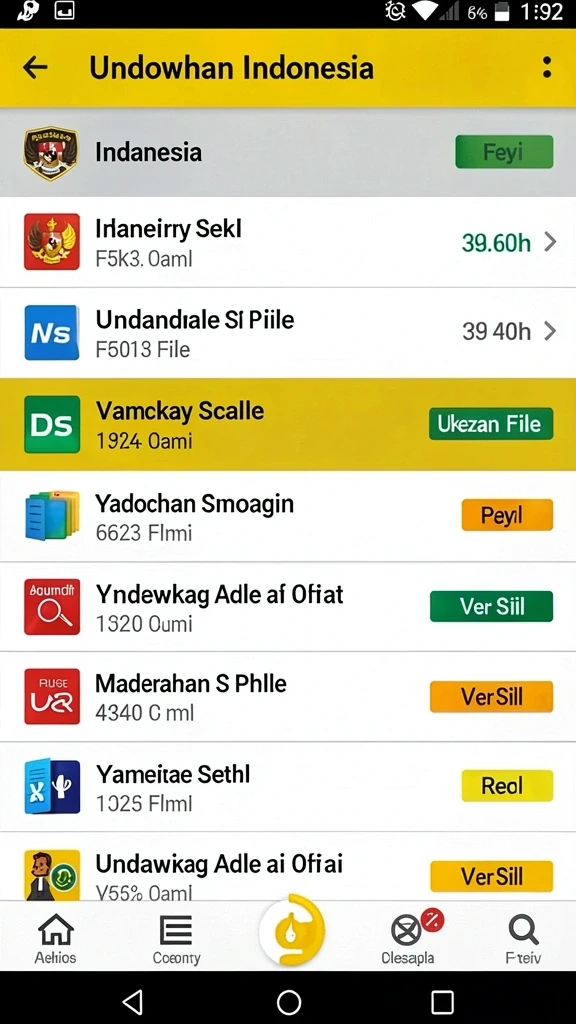576x1024 pixels.
Task: Open Yadochan Smoagin list item
Action: click(288, 516)
